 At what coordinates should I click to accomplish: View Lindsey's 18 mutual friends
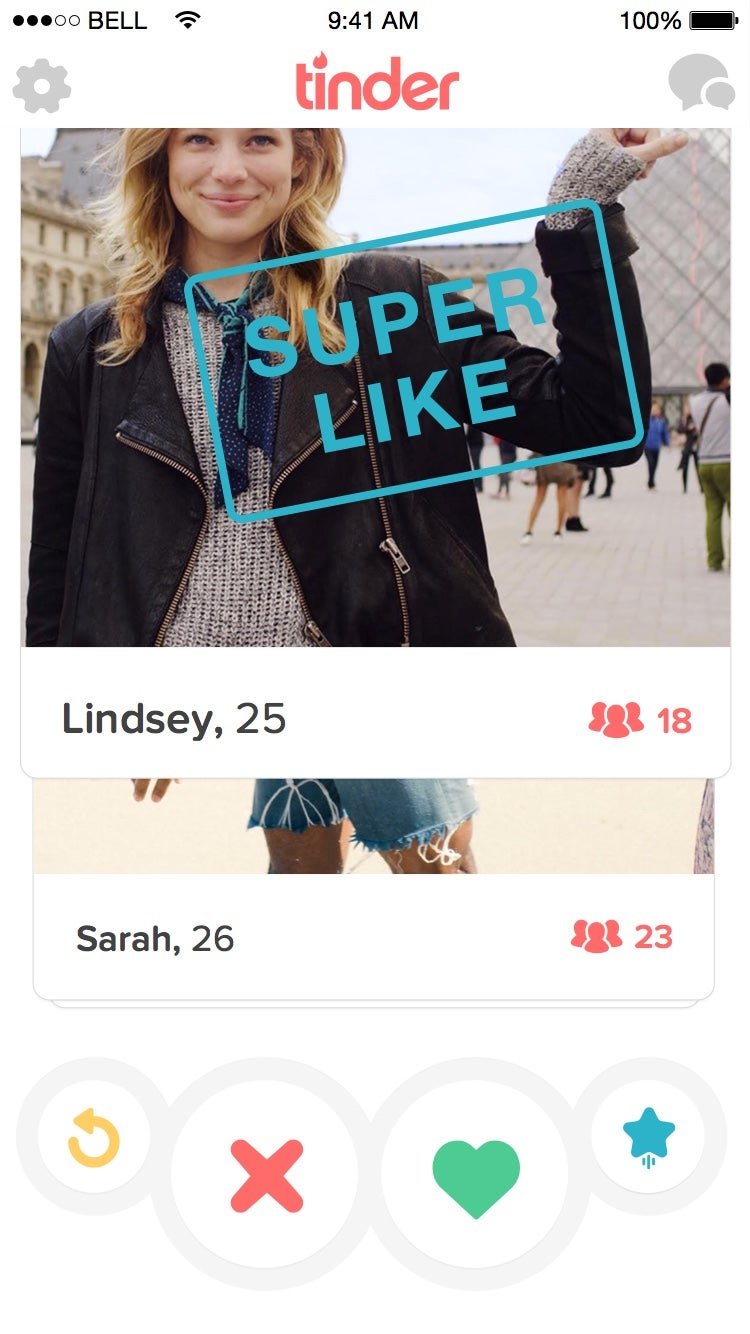pyautogui.click(x=640, y=720)
